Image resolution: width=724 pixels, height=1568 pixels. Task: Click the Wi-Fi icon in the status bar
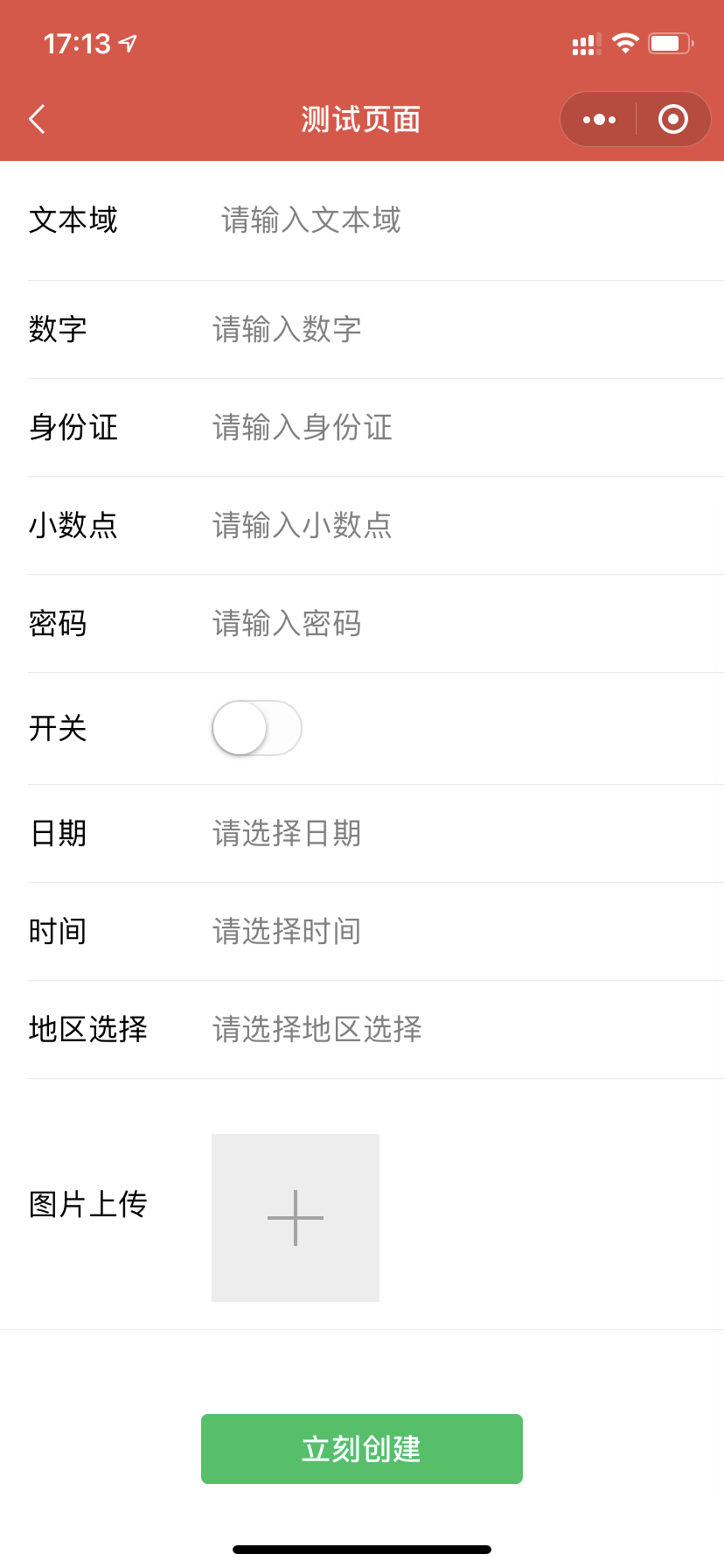626,43
